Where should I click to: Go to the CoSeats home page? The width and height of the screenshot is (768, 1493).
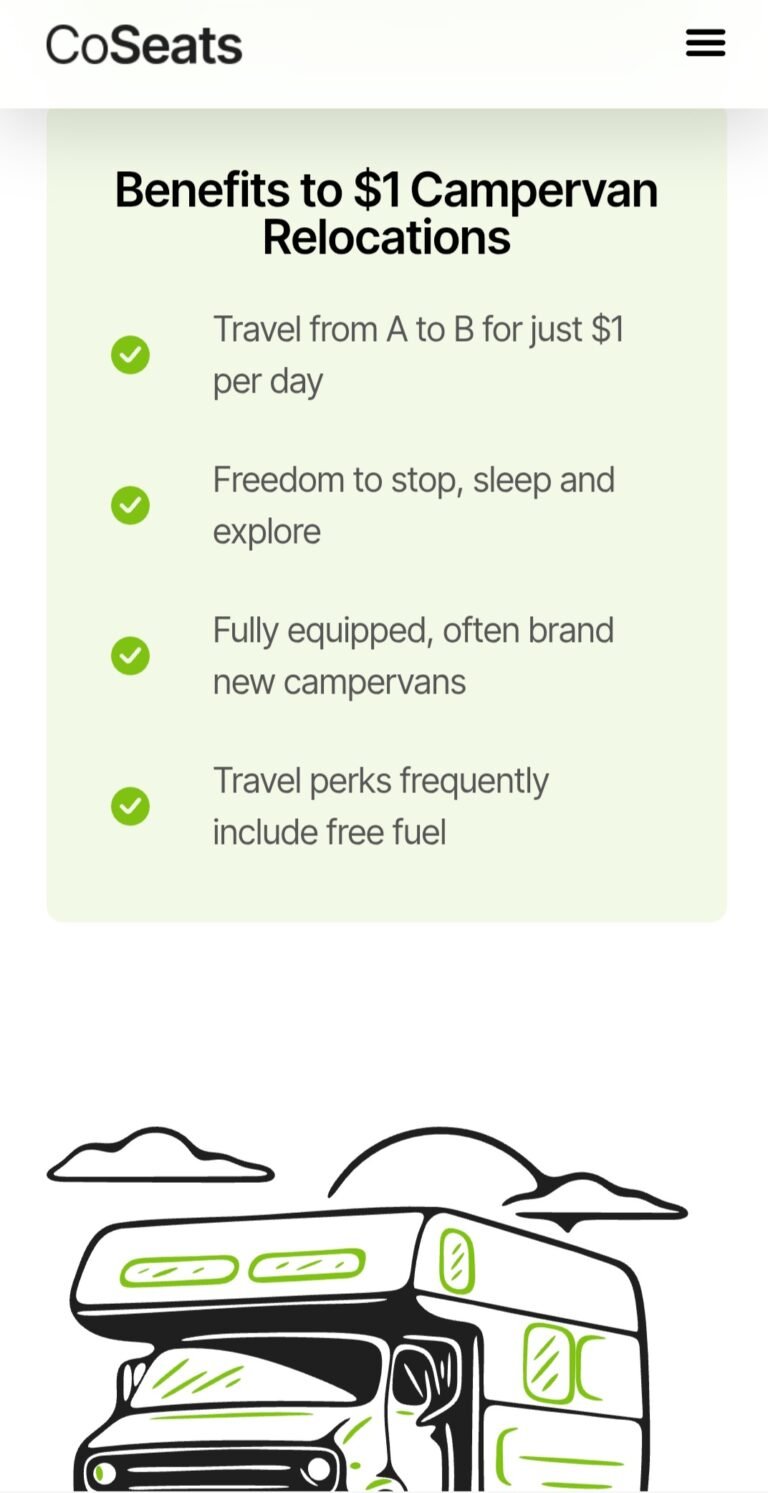144,45
